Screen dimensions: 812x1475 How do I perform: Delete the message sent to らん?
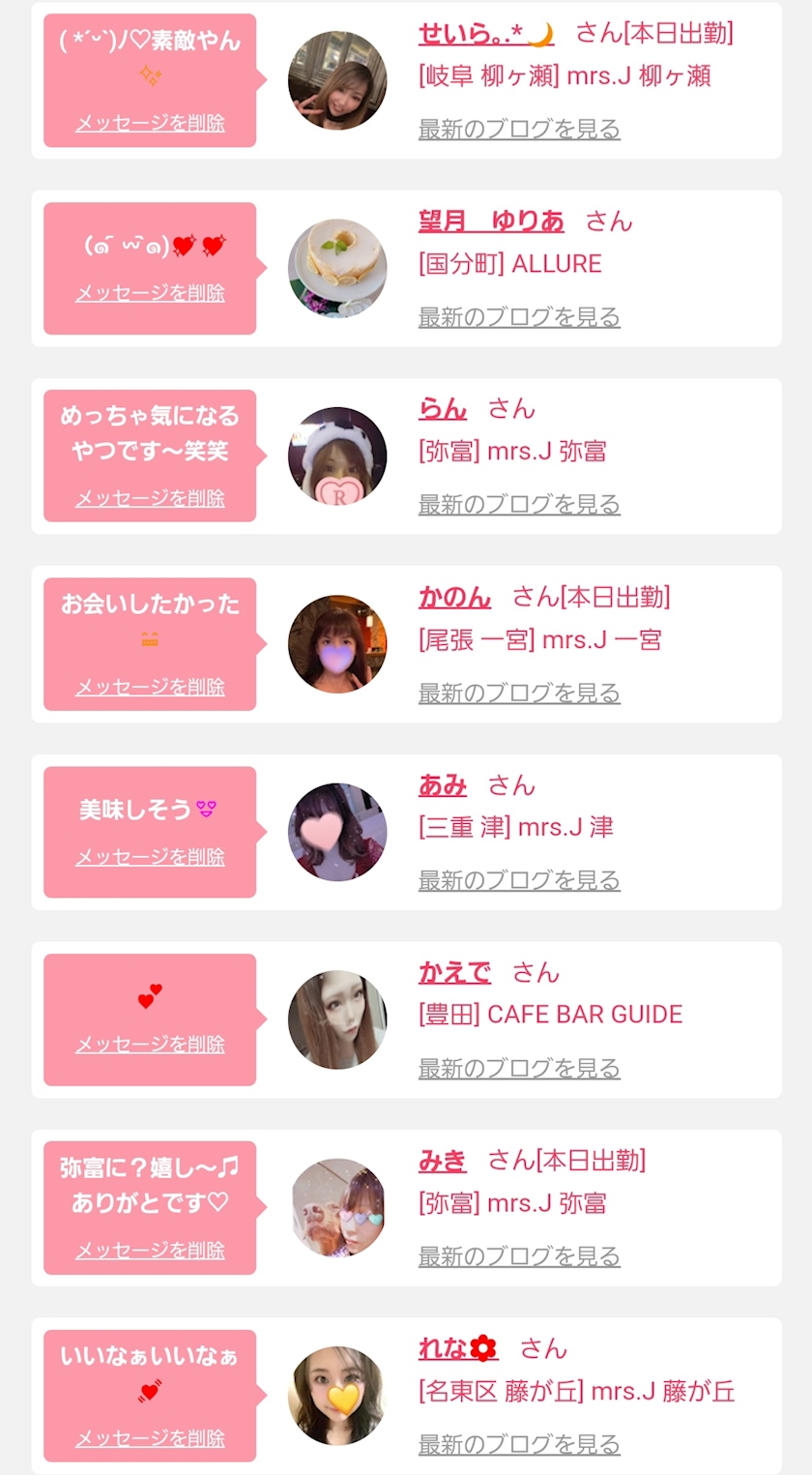[150, 498]
